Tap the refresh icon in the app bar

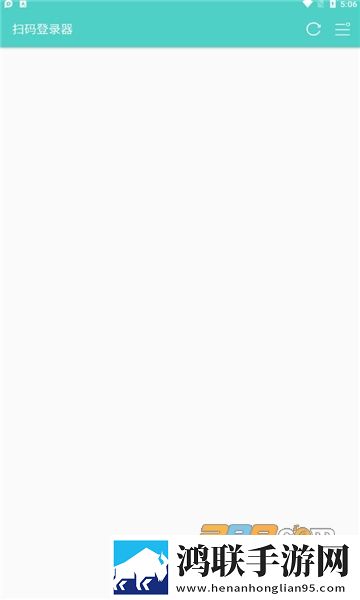pos(313,29)
